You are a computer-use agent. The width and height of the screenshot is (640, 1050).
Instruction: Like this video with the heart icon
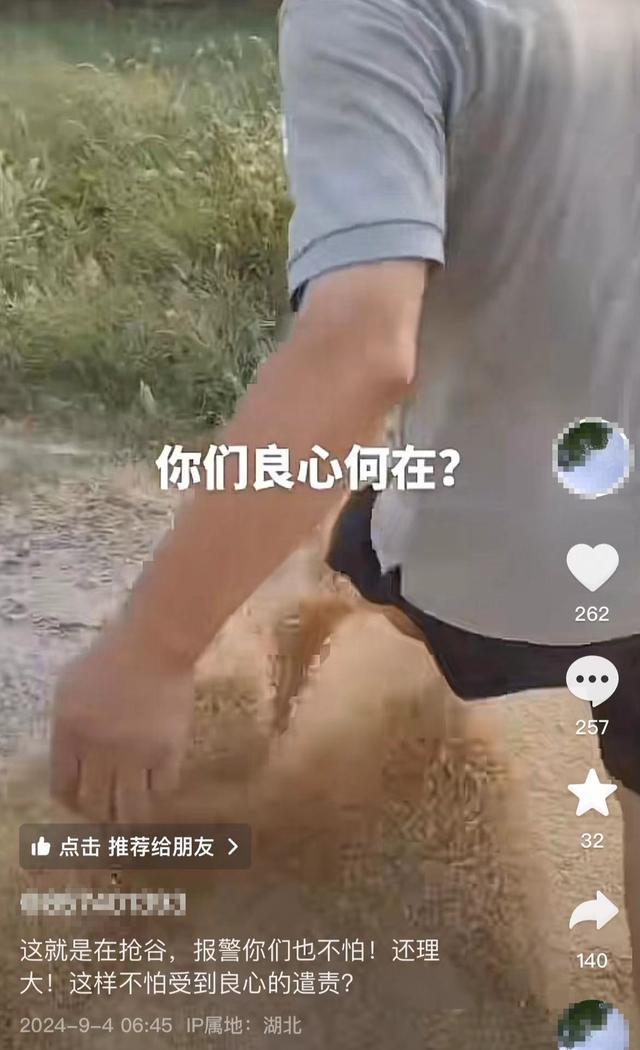click(592, 567)
